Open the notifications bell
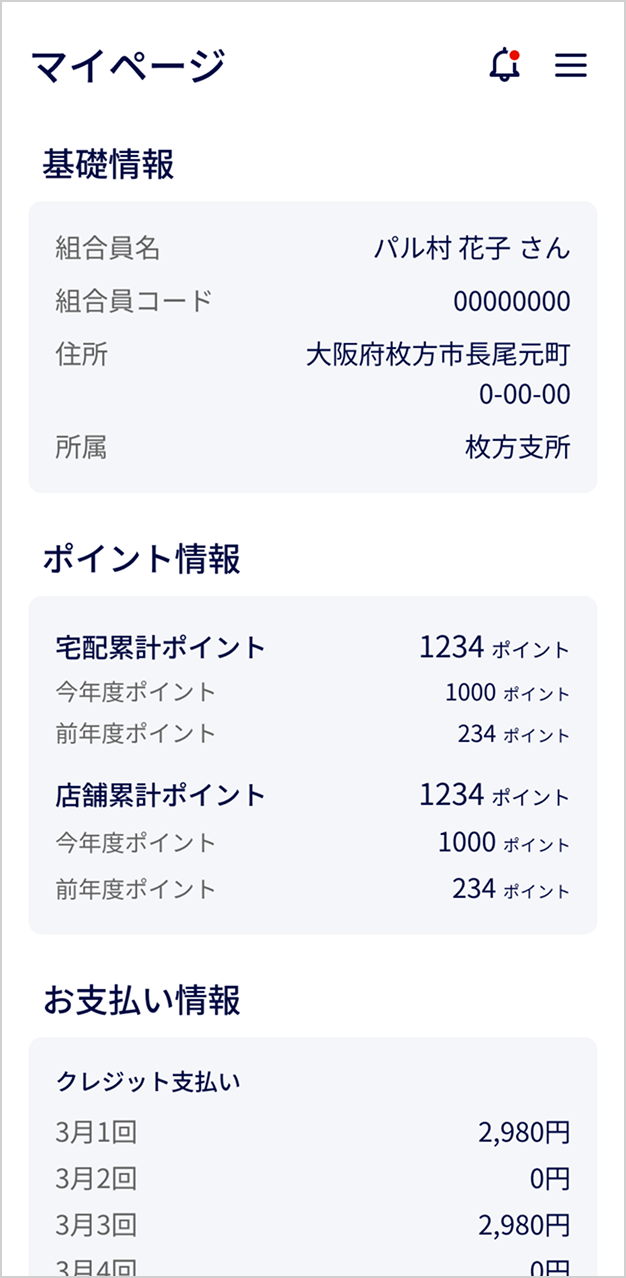The image size is (626, 1278). (x=505, y=66)
